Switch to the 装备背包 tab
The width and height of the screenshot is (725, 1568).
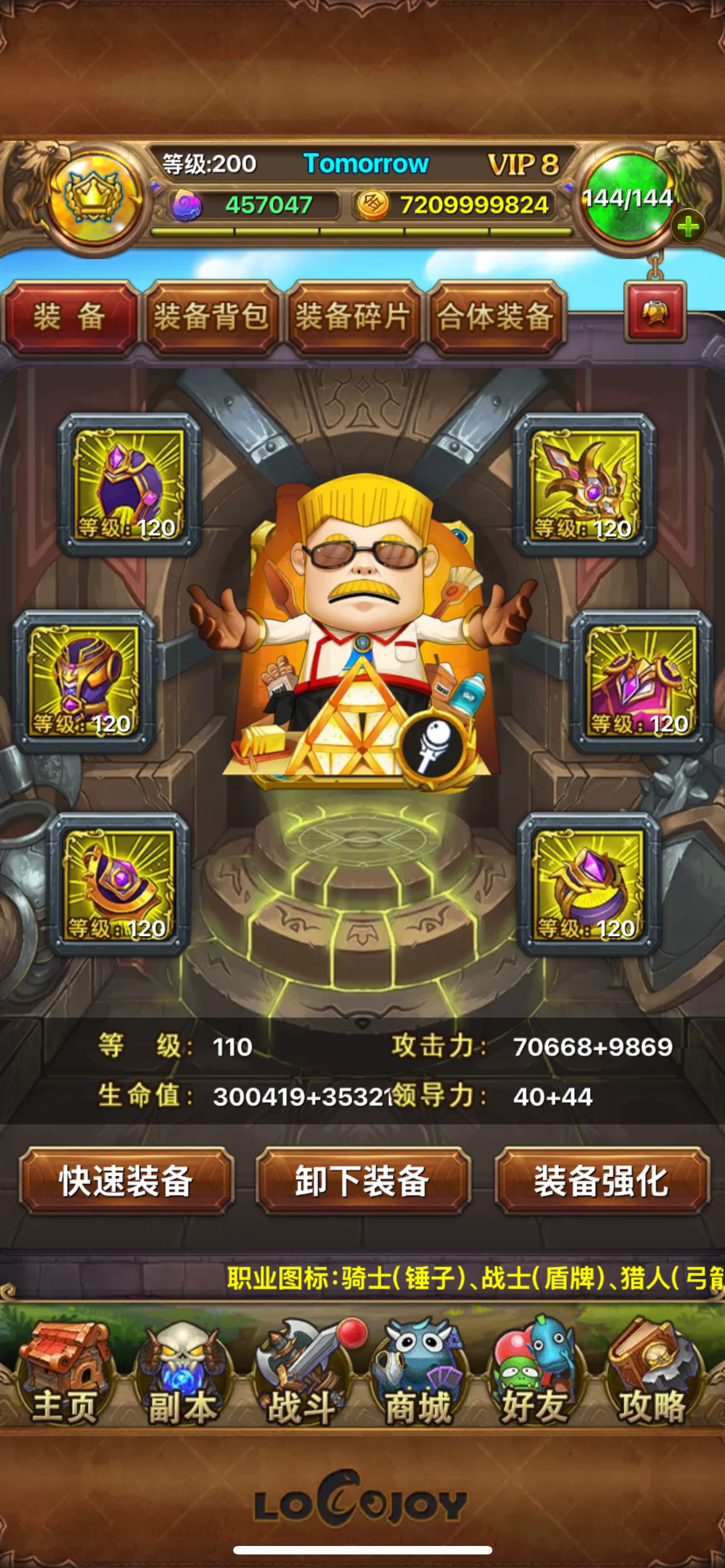click(x=212, y=317)
